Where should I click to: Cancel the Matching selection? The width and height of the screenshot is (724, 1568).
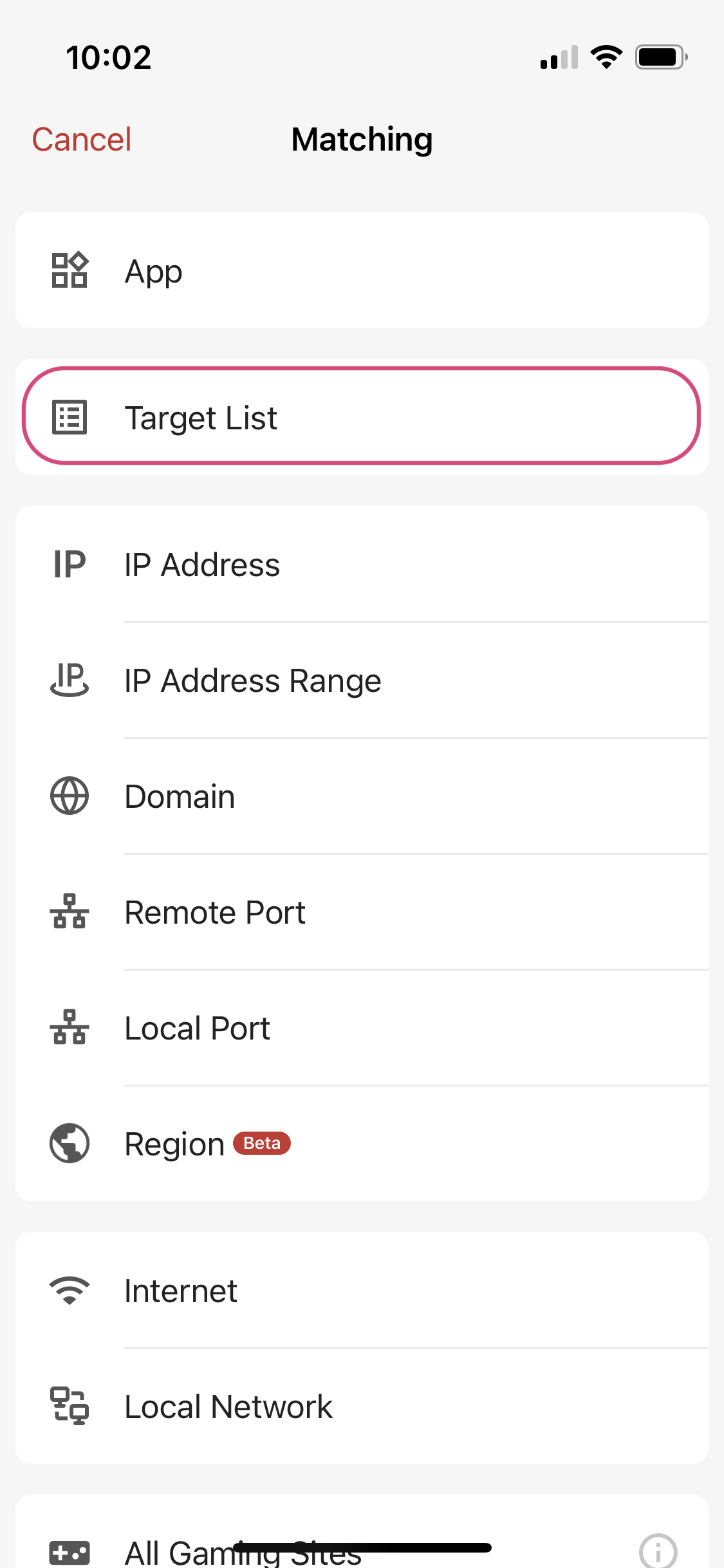click(x=82, y=140)
